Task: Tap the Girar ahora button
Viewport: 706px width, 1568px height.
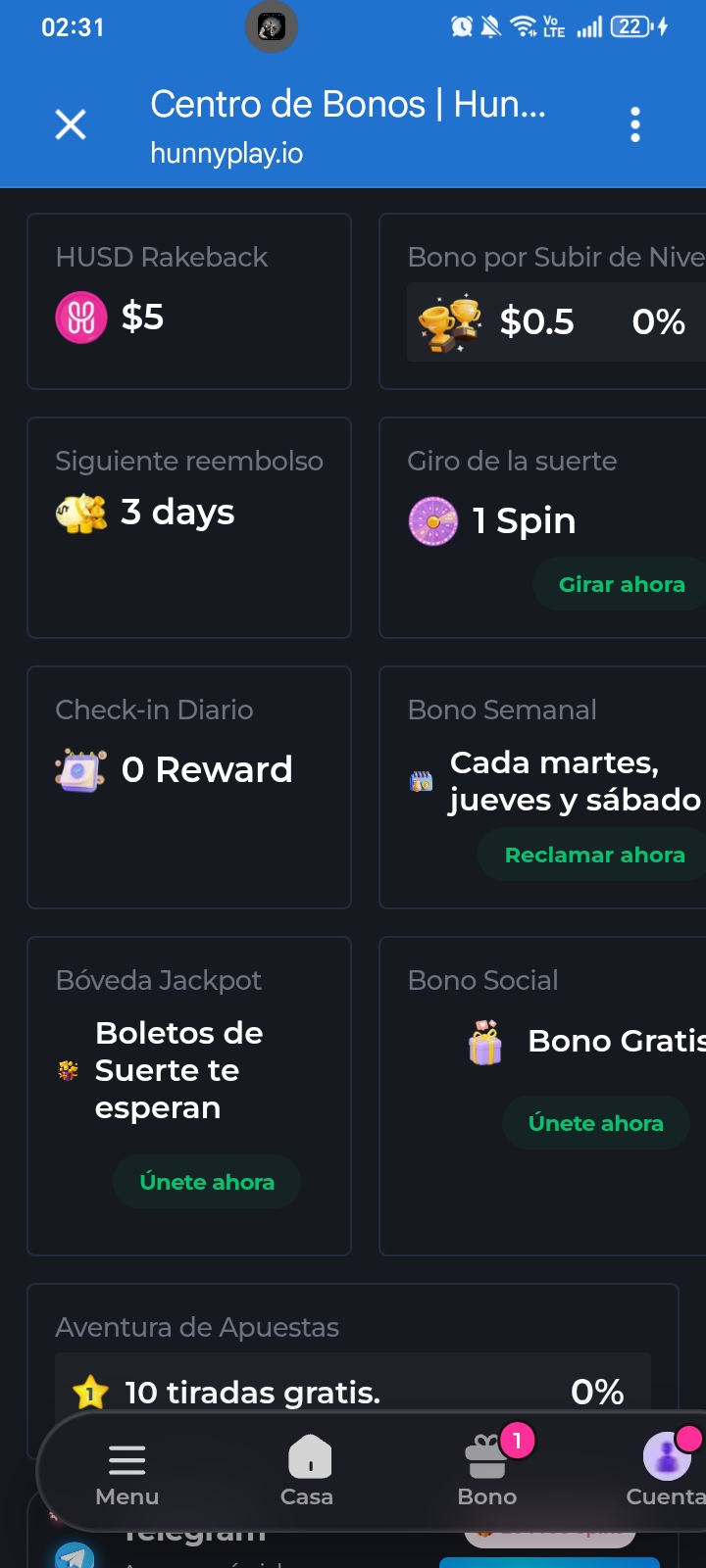Action: point(621,585)
